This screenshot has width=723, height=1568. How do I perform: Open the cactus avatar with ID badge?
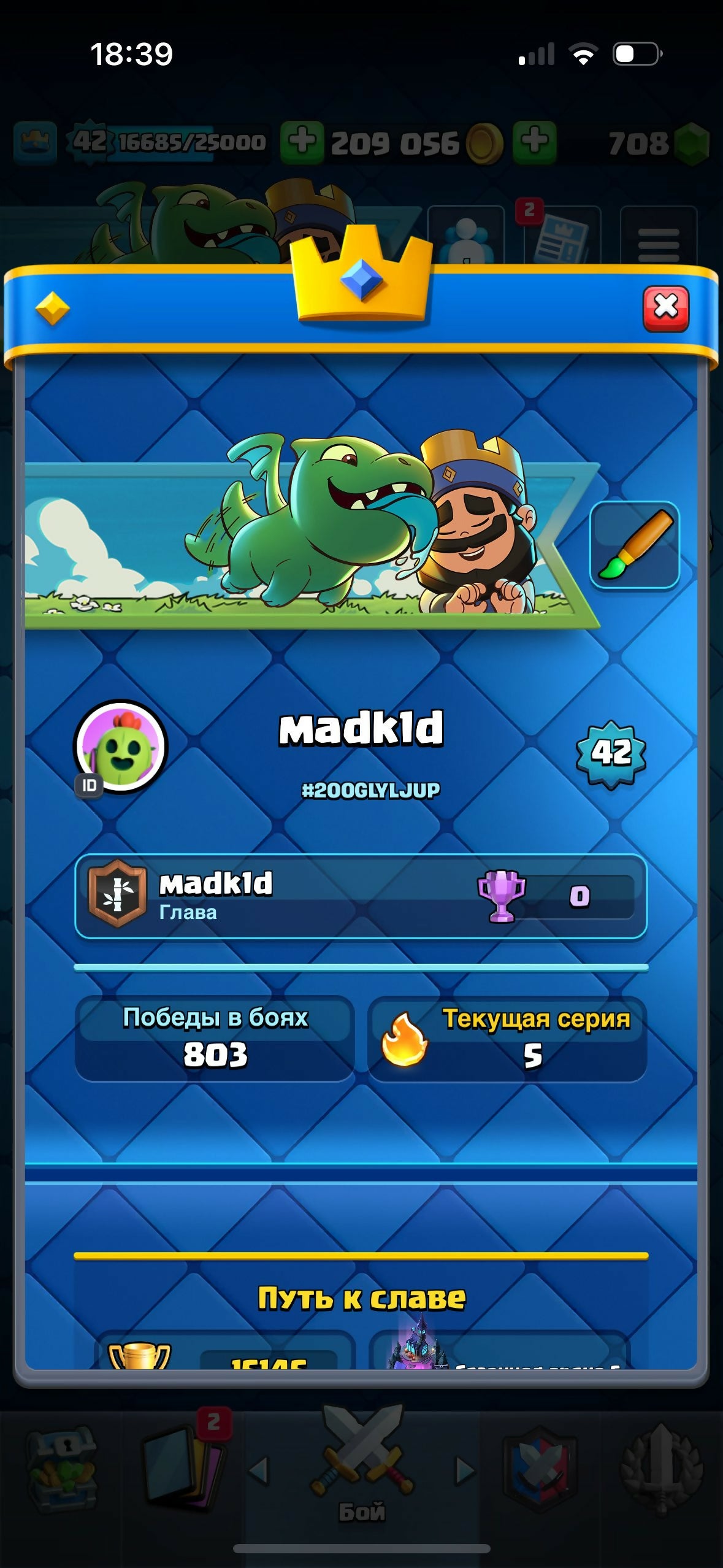coord(120,747)
